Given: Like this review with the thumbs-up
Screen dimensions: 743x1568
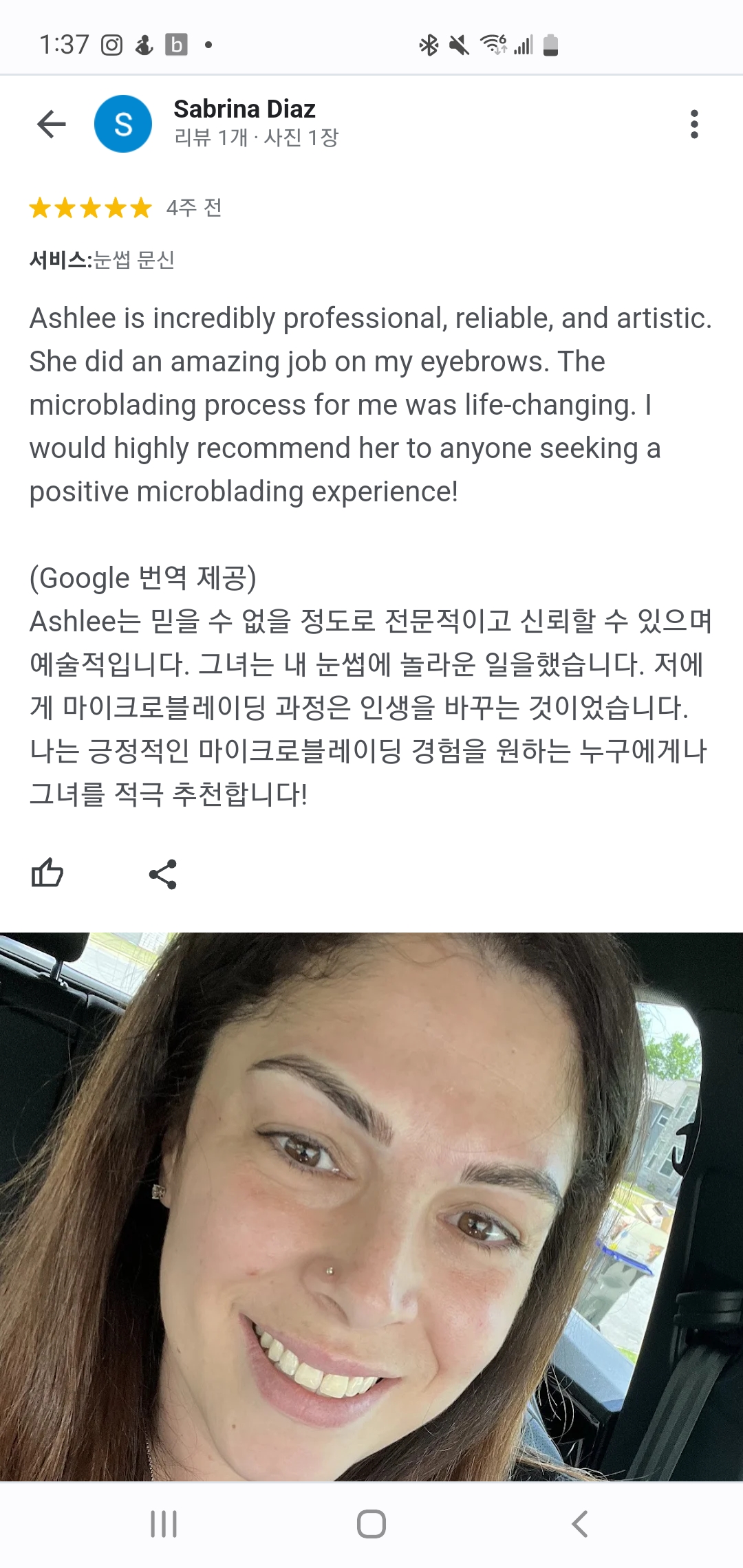Looking at the screenshot, I should pos(47,873).
